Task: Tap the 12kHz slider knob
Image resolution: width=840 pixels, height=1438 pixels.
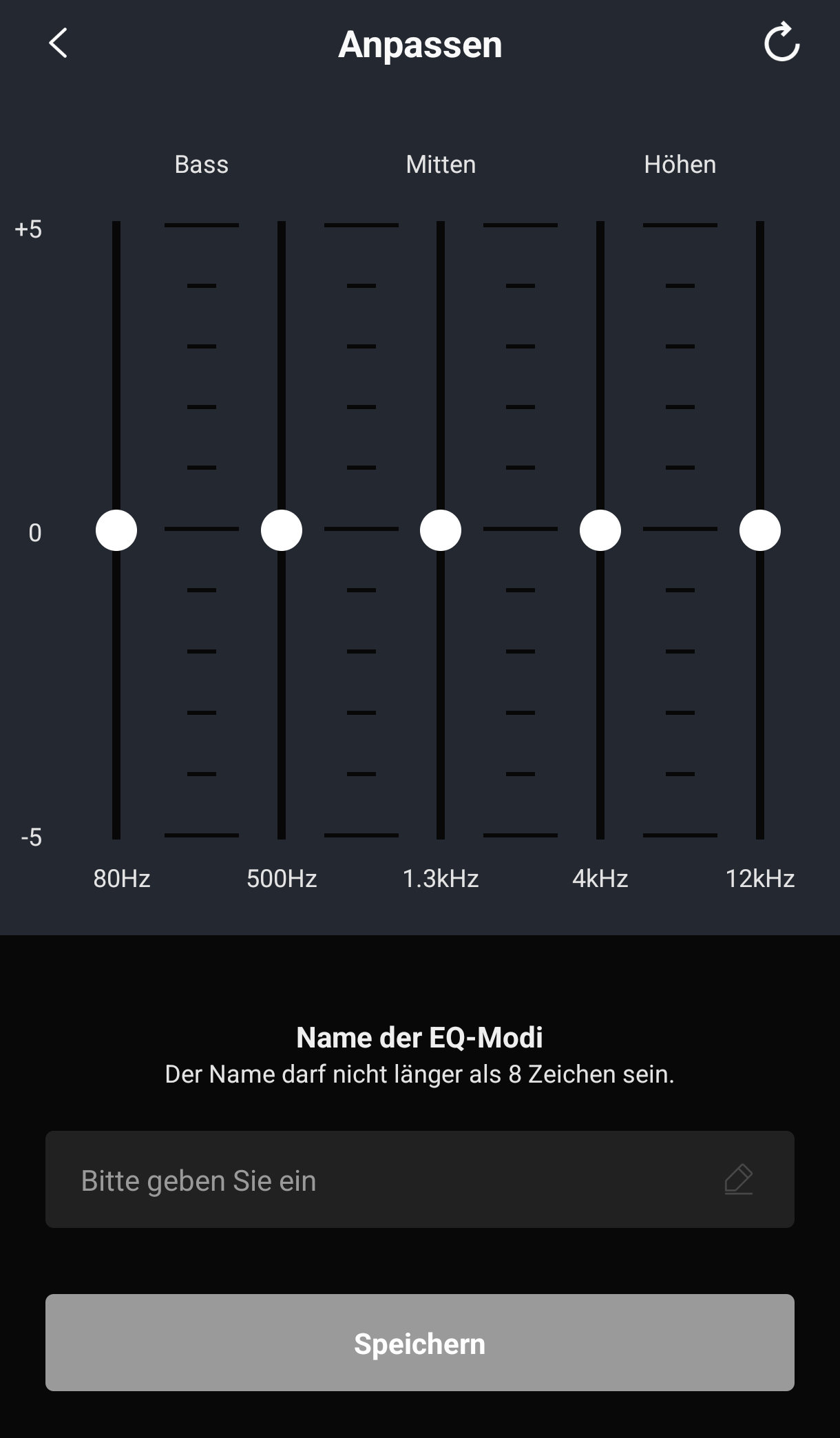Action: 760,530
